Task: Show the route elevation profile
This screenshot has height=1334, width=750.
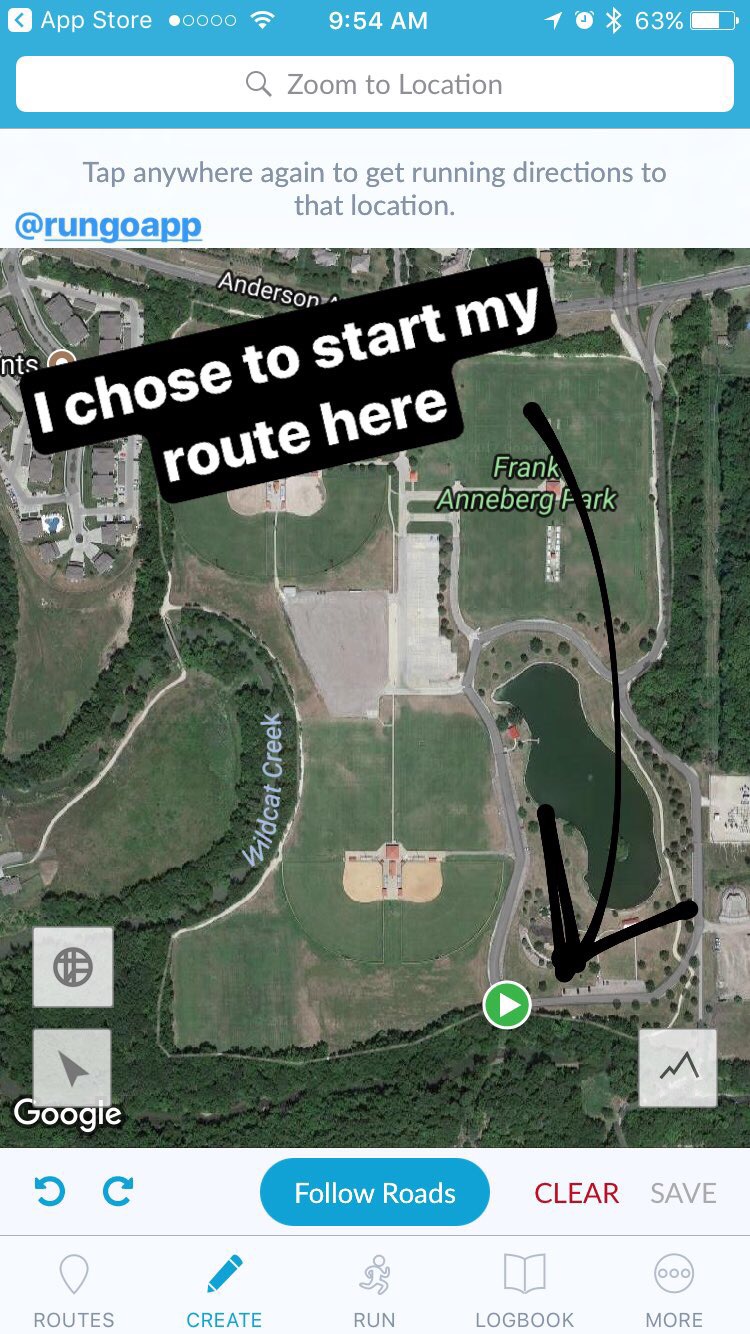Action: pos(678,1068)
